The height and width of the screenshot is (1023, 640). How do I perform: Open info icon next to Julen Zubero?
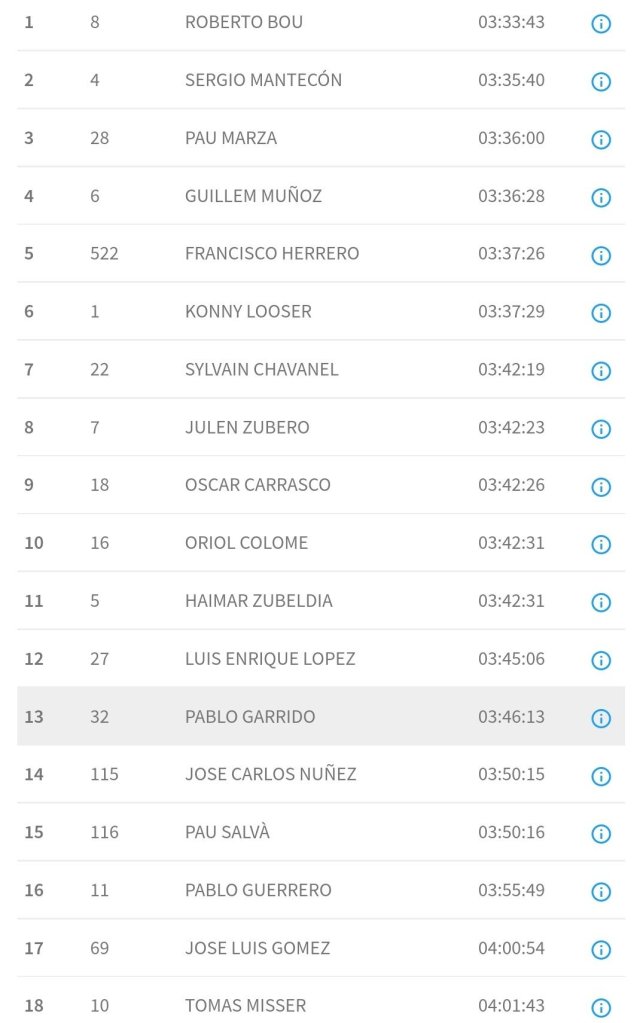tap(601, 429)
